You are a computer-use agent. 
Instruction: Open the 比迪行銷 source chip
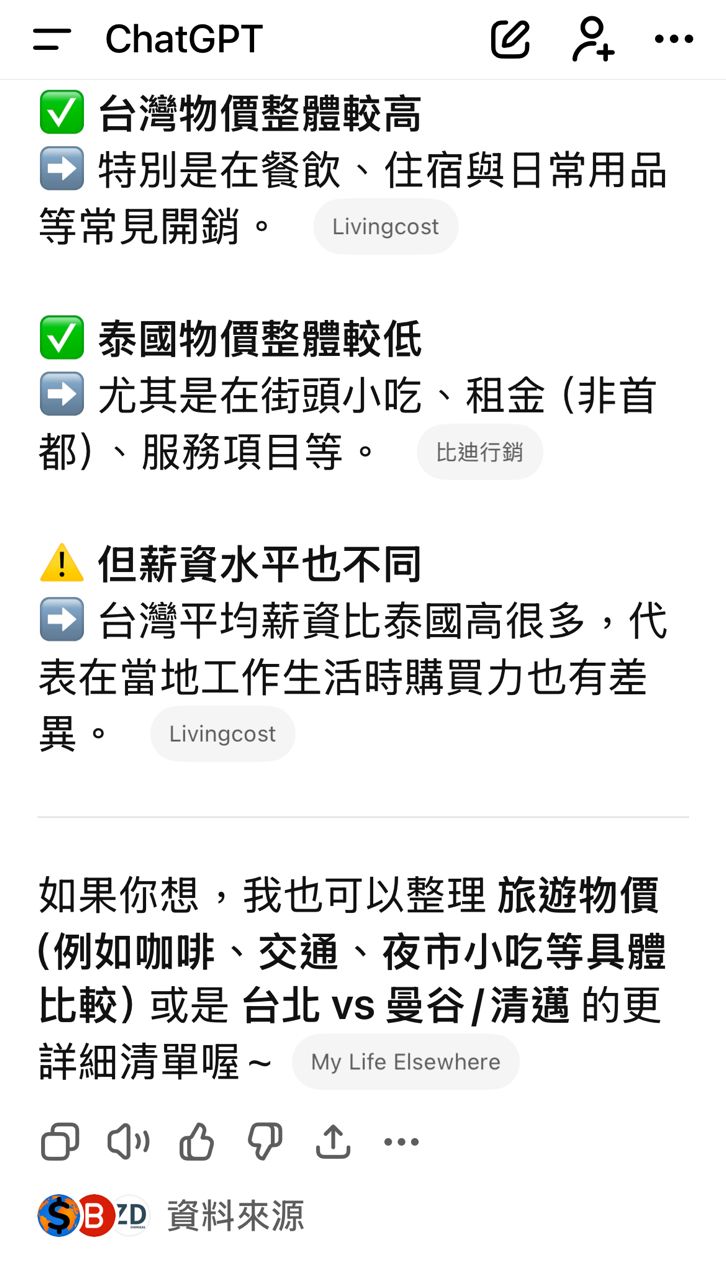pyautogui.click(x=479, y=452)
